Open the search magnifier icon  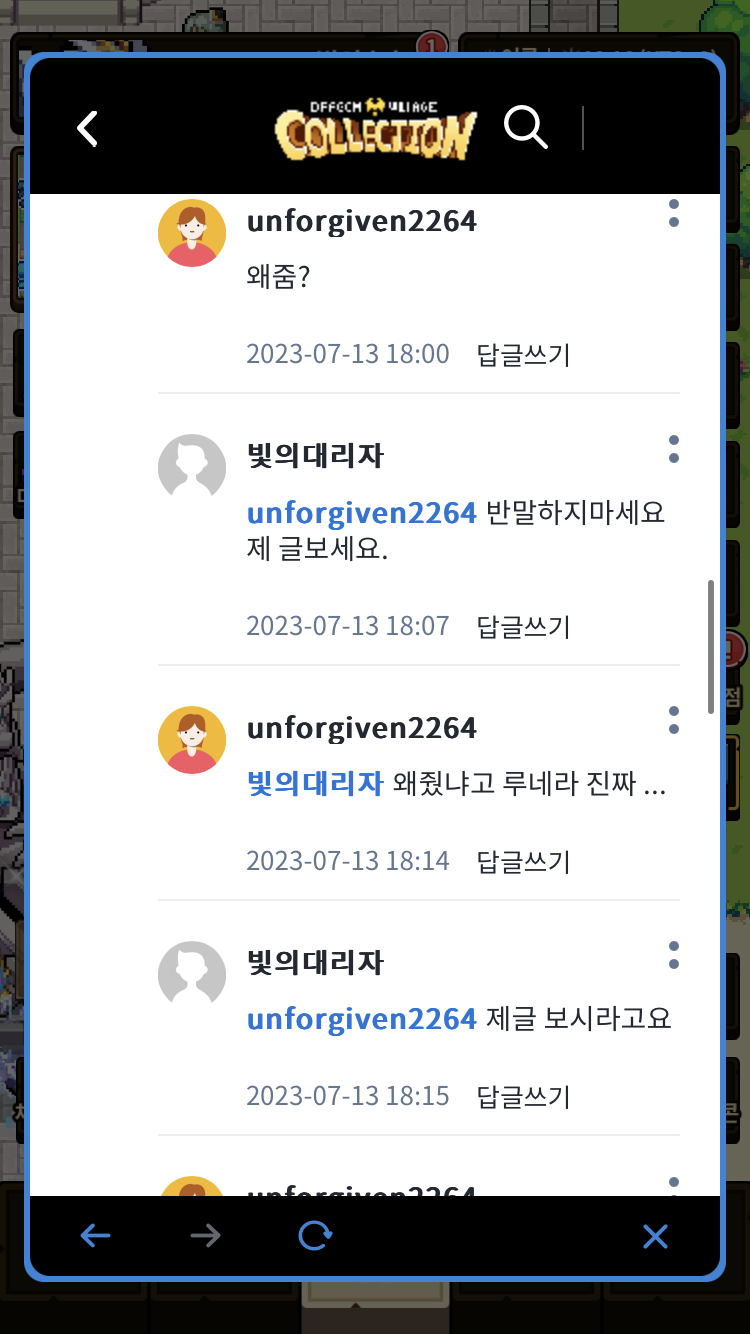pos(525,128)
